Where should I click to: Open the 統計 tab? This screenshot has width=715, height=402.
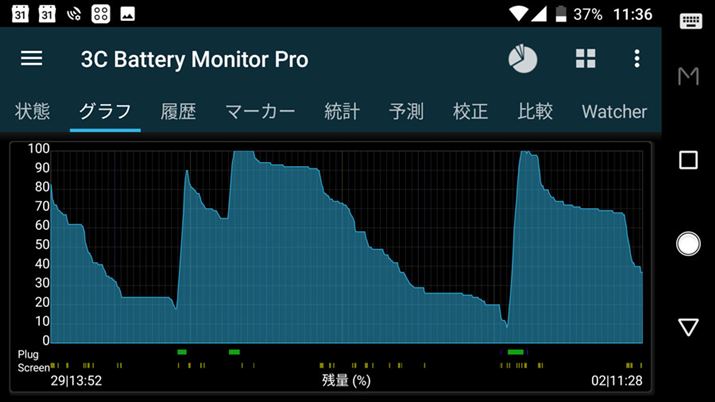click(x=342, y=111)
